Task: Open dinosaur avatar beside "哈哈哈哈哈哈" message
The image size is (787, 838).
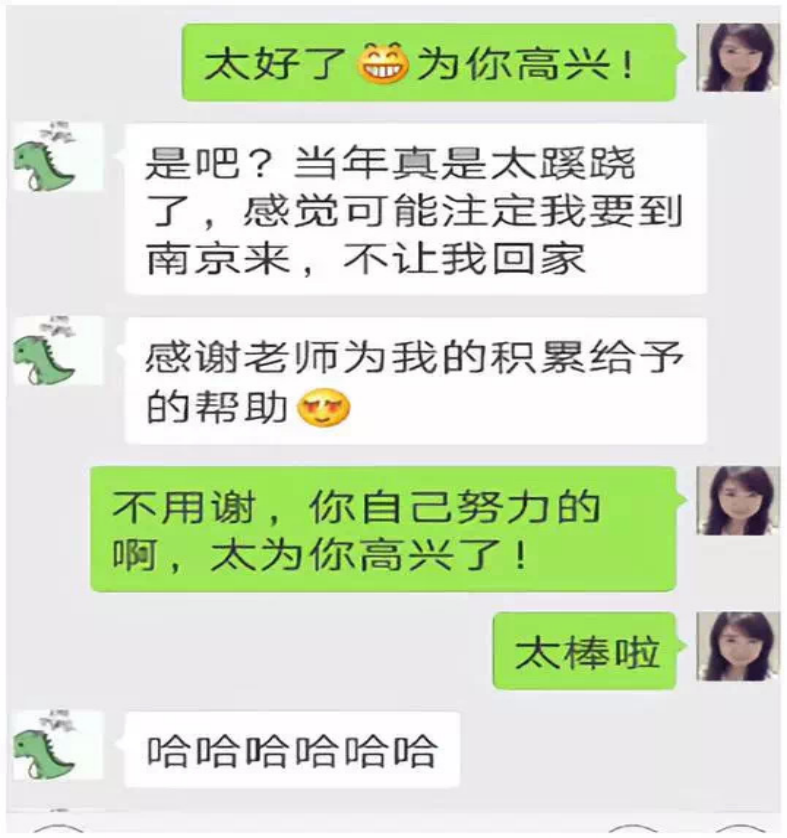Action: pyautogui.click(x=45, y=745)
